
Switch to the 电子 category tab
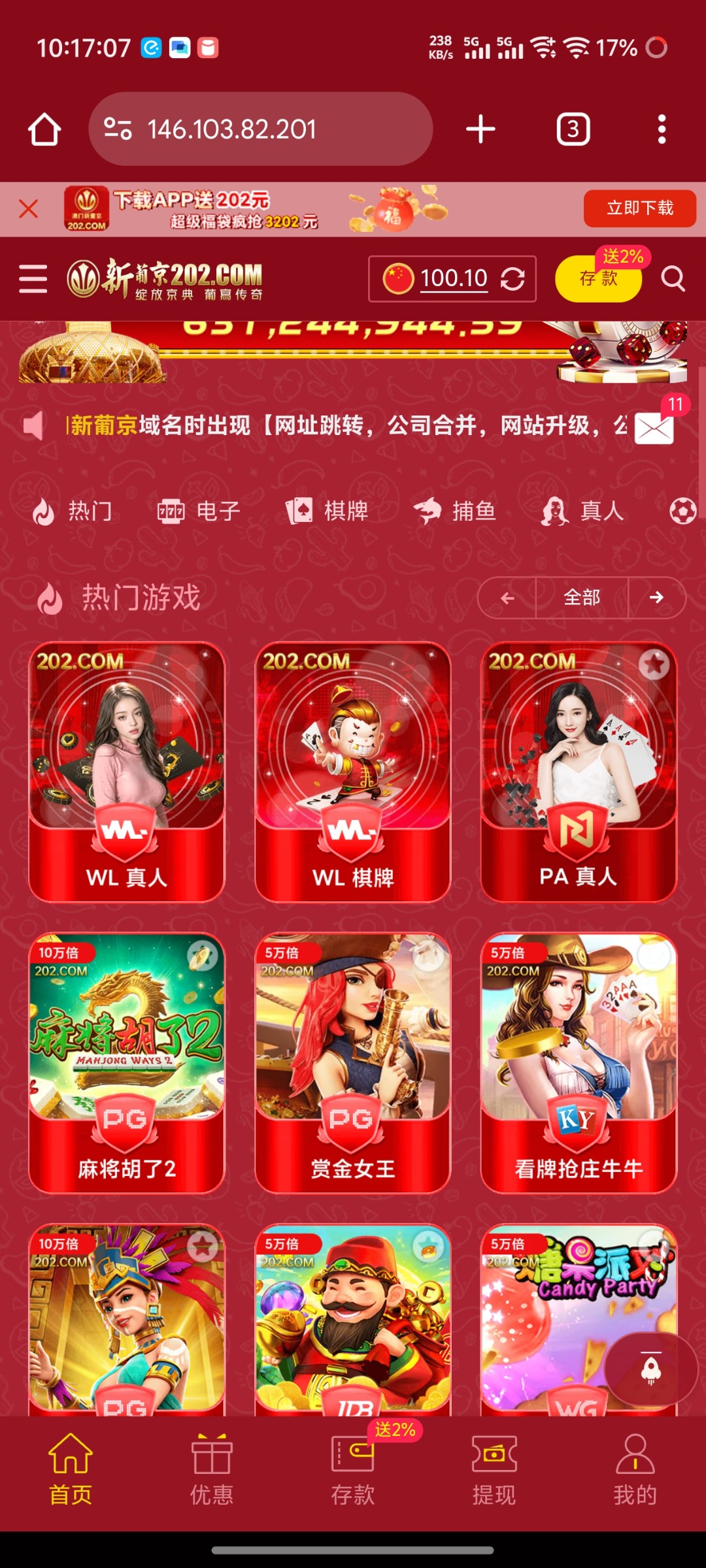pyautogui.click(x=199, y=511)
